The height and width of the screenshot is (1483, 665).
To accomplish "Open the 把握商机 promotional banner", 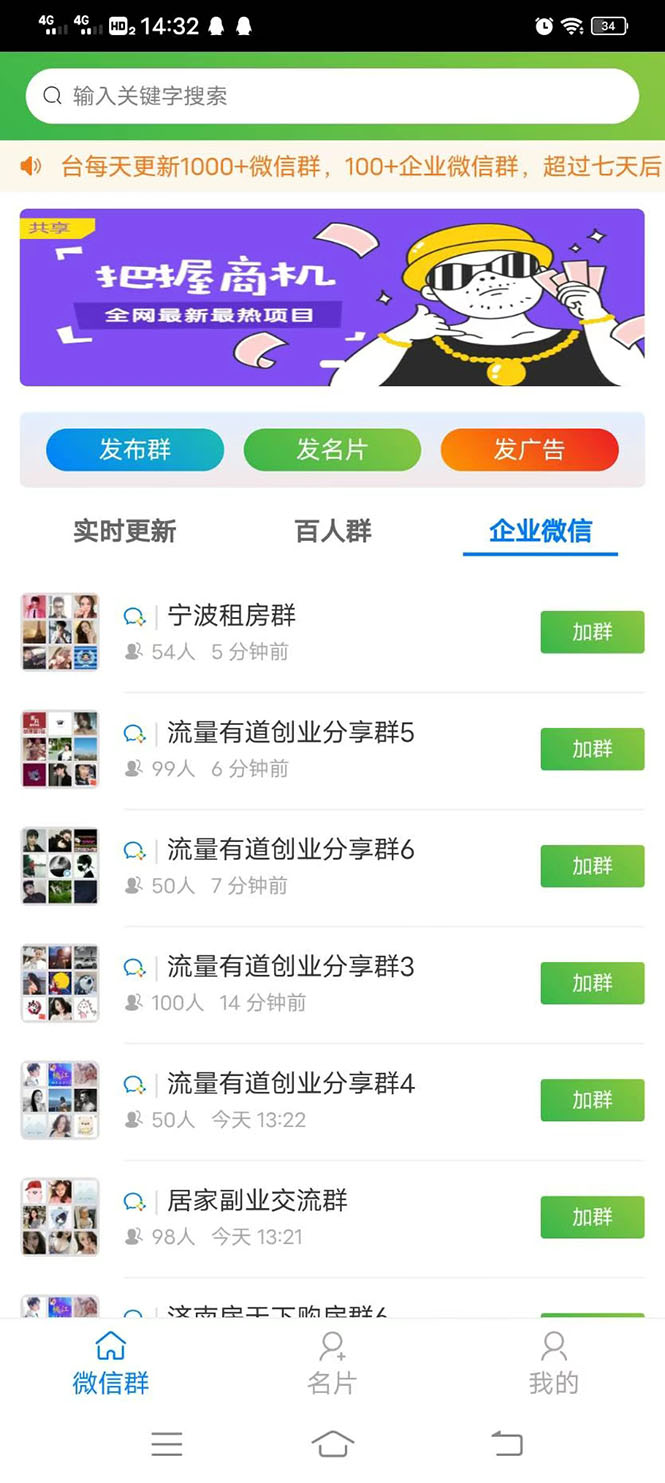I will coord(332,297).
